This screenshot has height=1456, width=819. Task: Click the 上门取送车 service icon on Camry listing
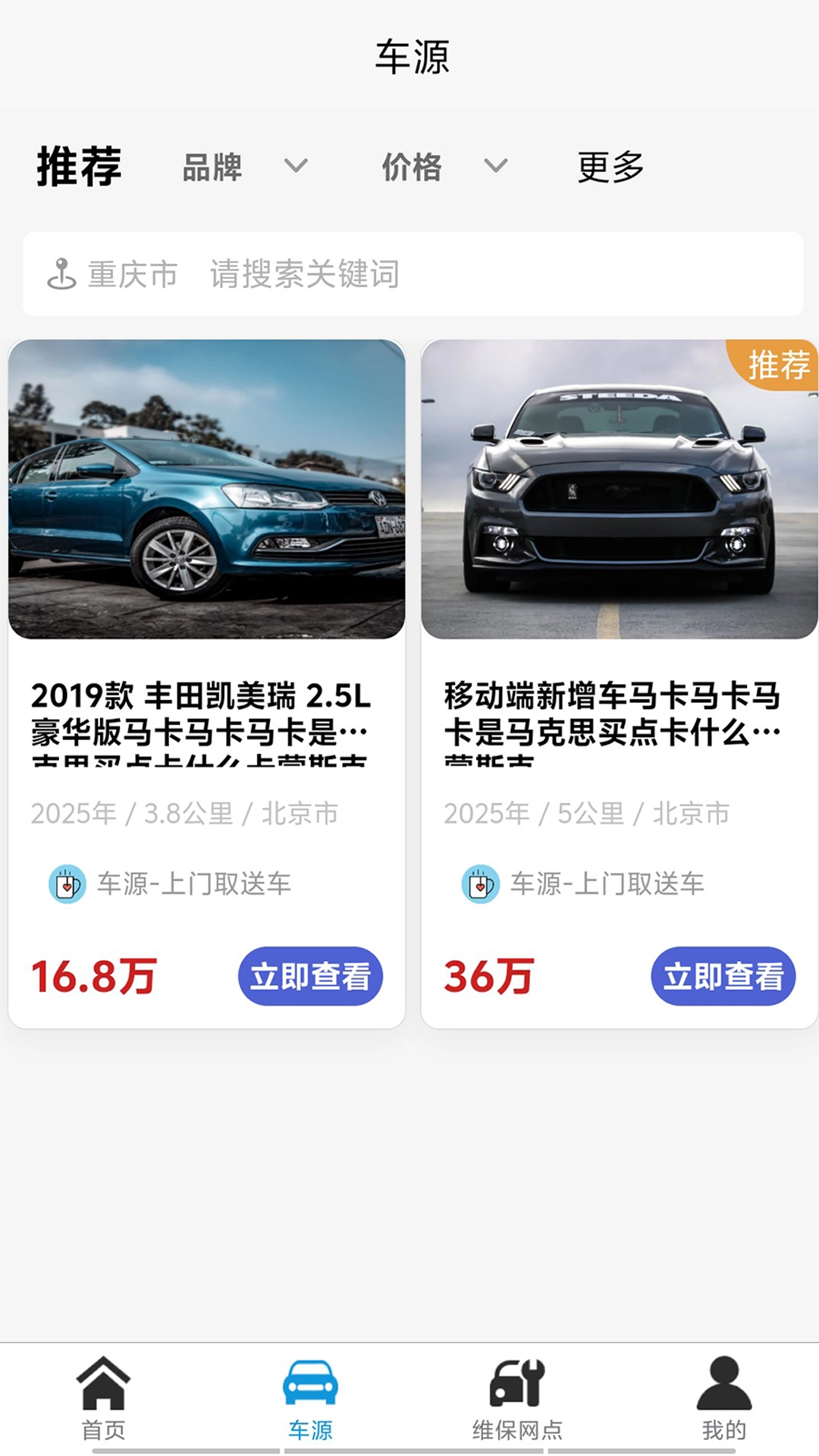(68, 883)
